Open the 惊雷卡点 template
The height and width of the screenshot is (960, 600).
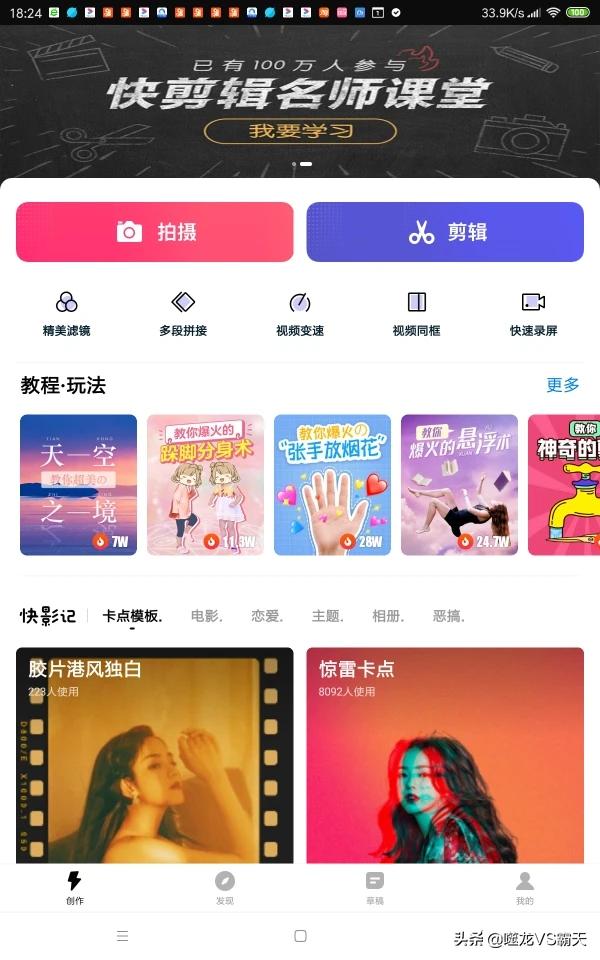tap(445, 755)
